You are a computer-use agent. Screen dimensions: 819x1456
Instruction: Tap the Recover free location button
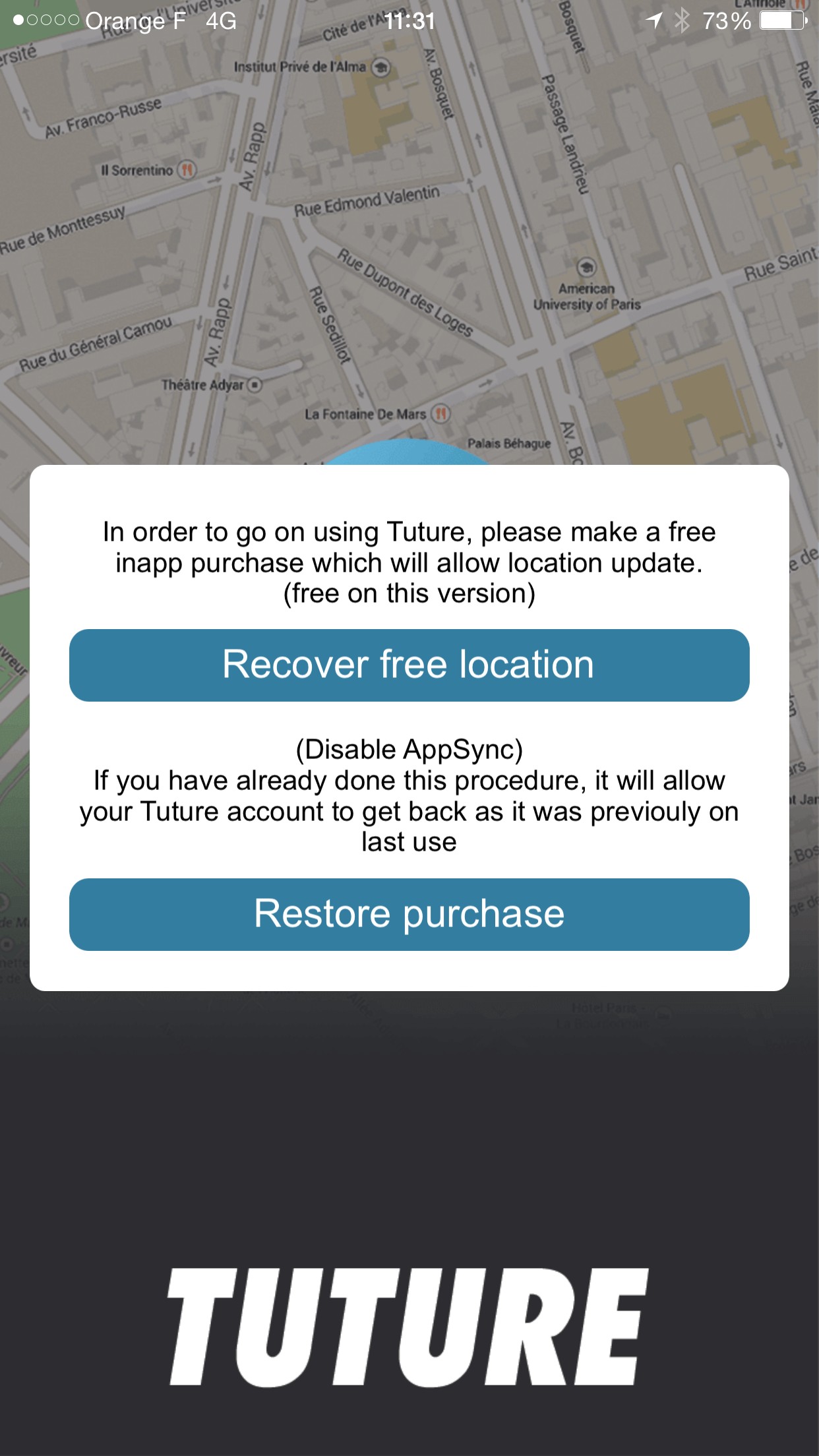click(409, 665)
